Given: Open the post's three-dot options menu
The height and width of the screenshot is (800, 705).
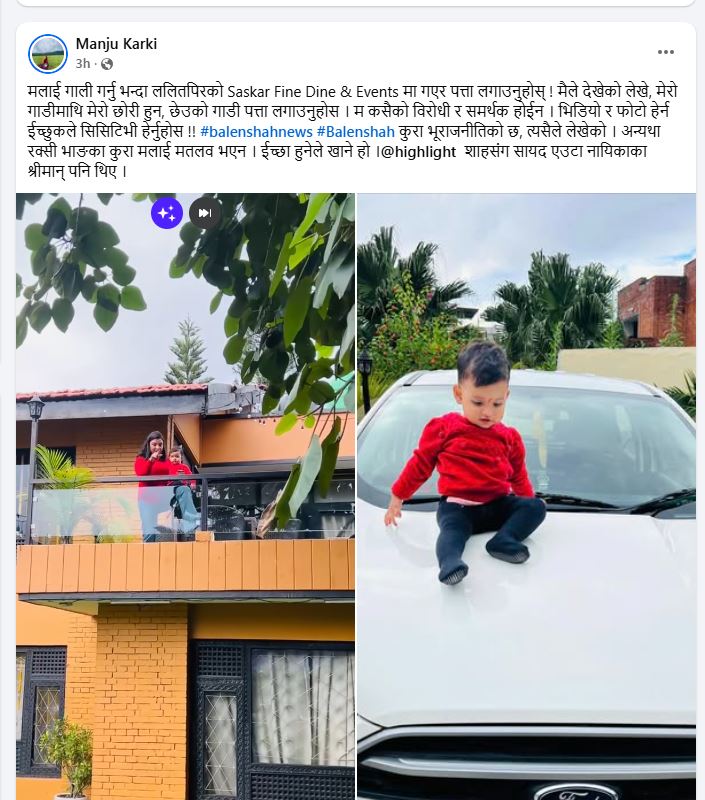Looking at the screenshot, I should (665, 52).
